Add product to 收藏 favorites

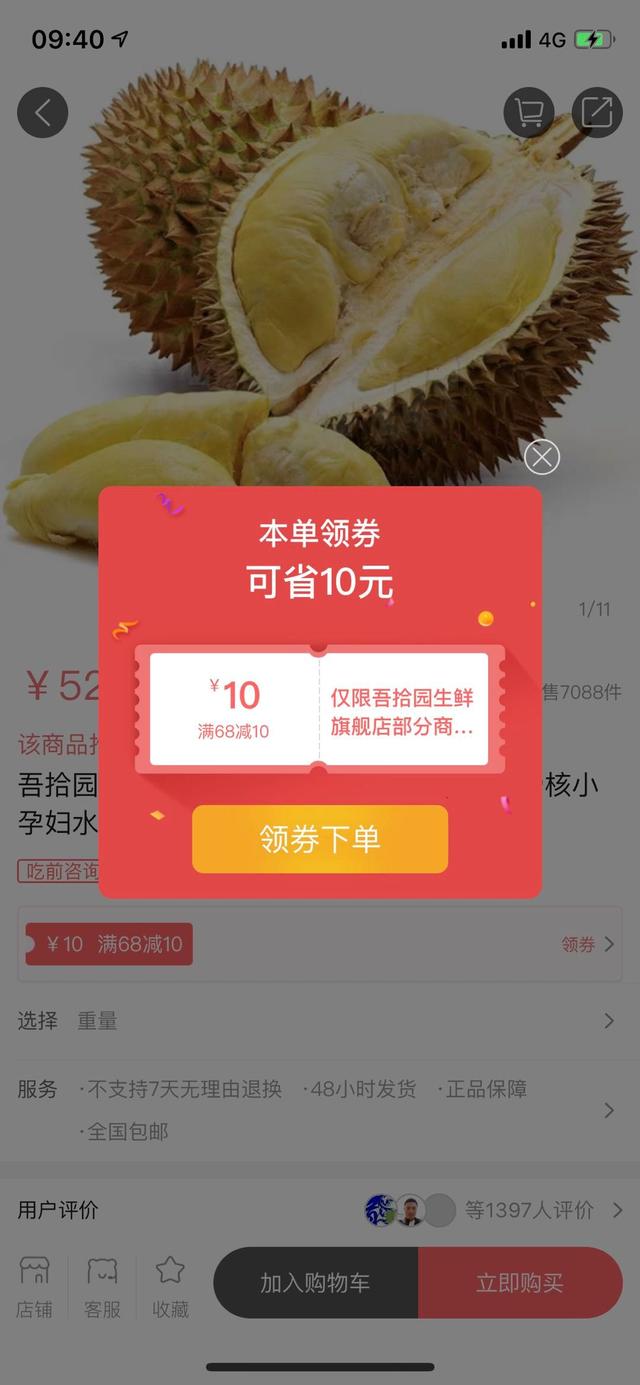click(170, 1286)
